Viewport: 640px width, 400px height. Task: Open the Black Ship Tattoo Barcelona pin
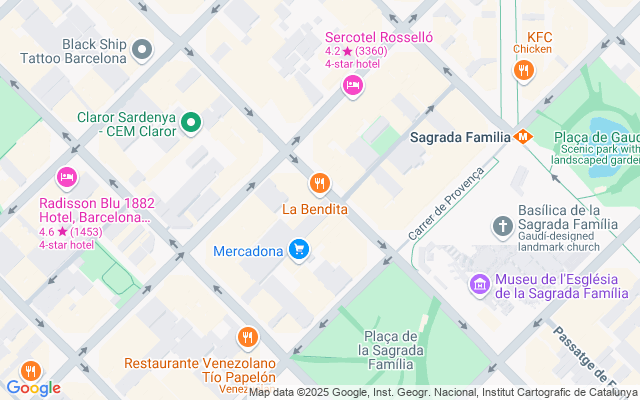click(x=142, y=51)
